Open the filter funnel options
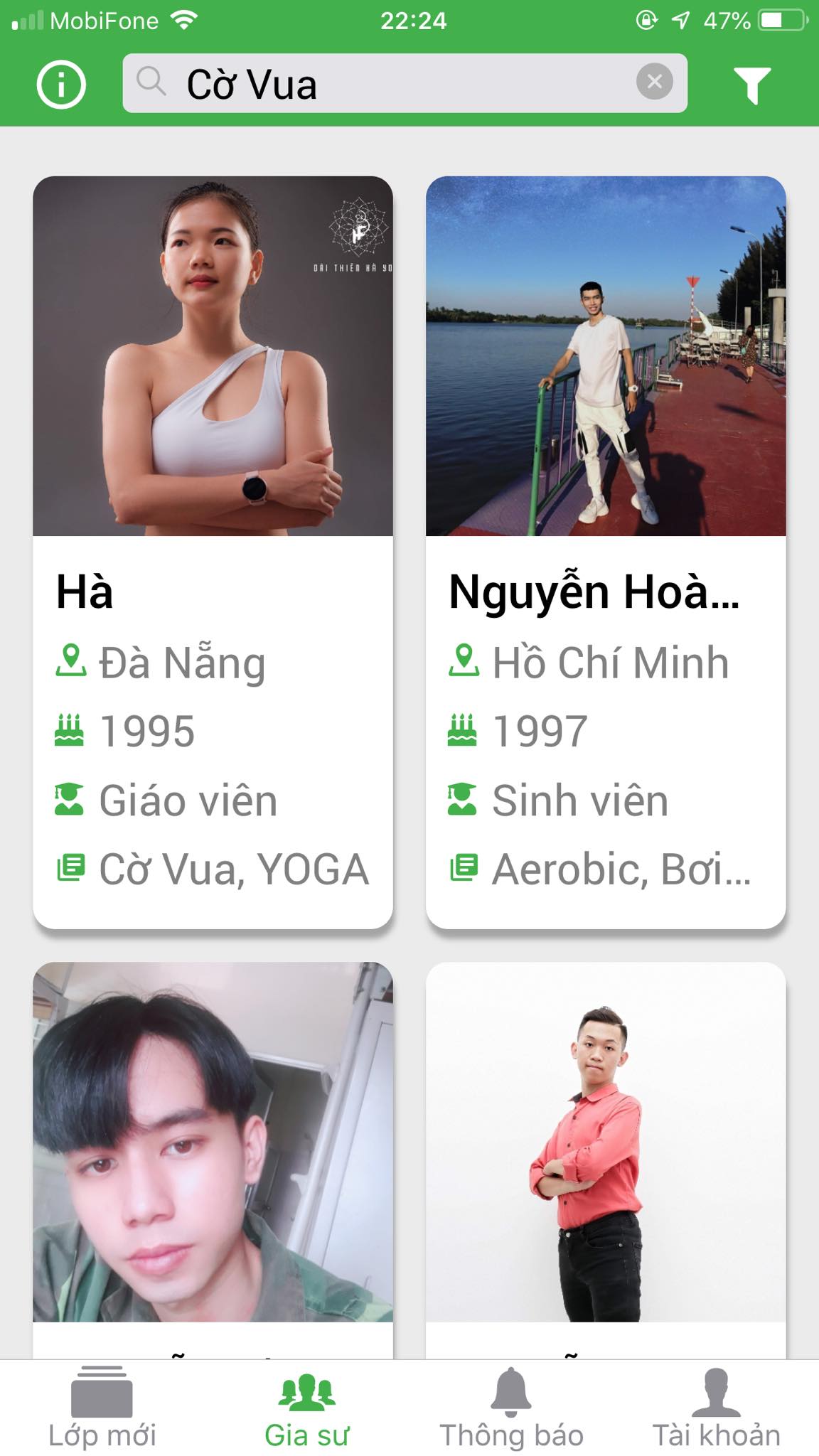Image resolution: width=819 pixels, height=1456 pixels. point(752,85)
